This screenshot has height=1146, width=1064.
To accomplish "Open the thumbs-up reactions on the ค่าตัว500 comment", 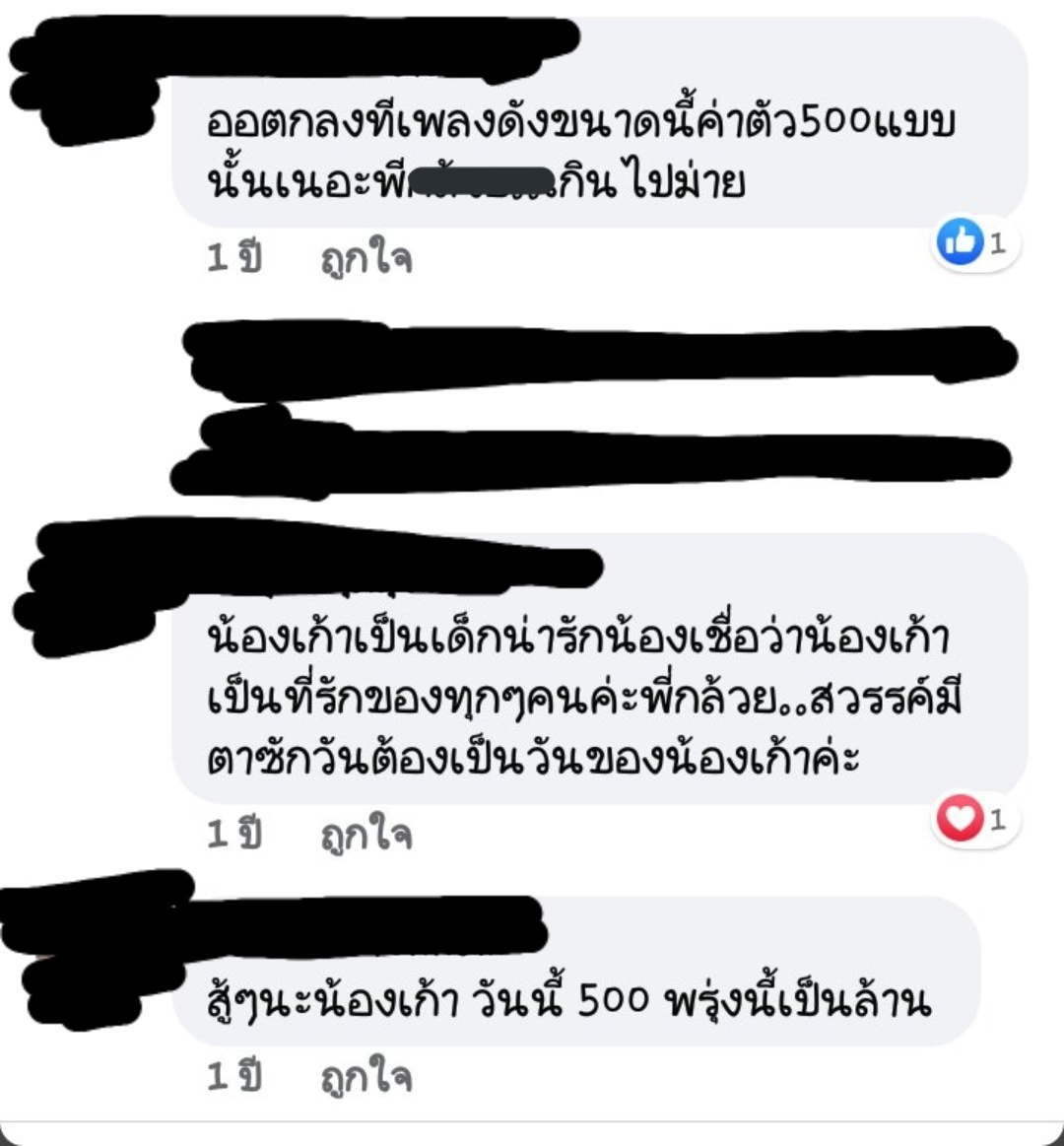I will (975, 242).
